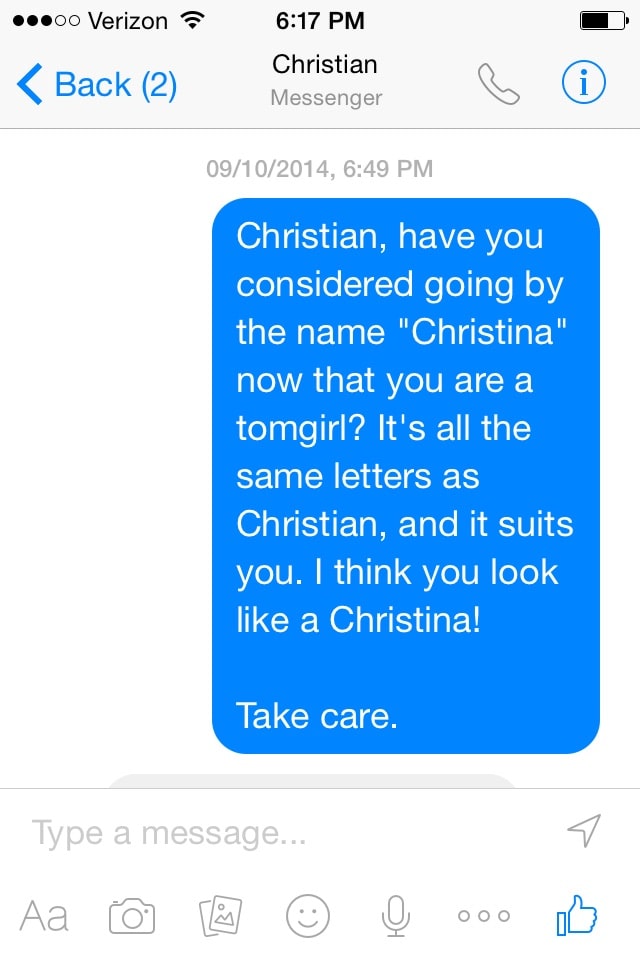Screen dimensions: 640x960
Task: Send a thumbs up like
Action: click(x=577, y=914)
